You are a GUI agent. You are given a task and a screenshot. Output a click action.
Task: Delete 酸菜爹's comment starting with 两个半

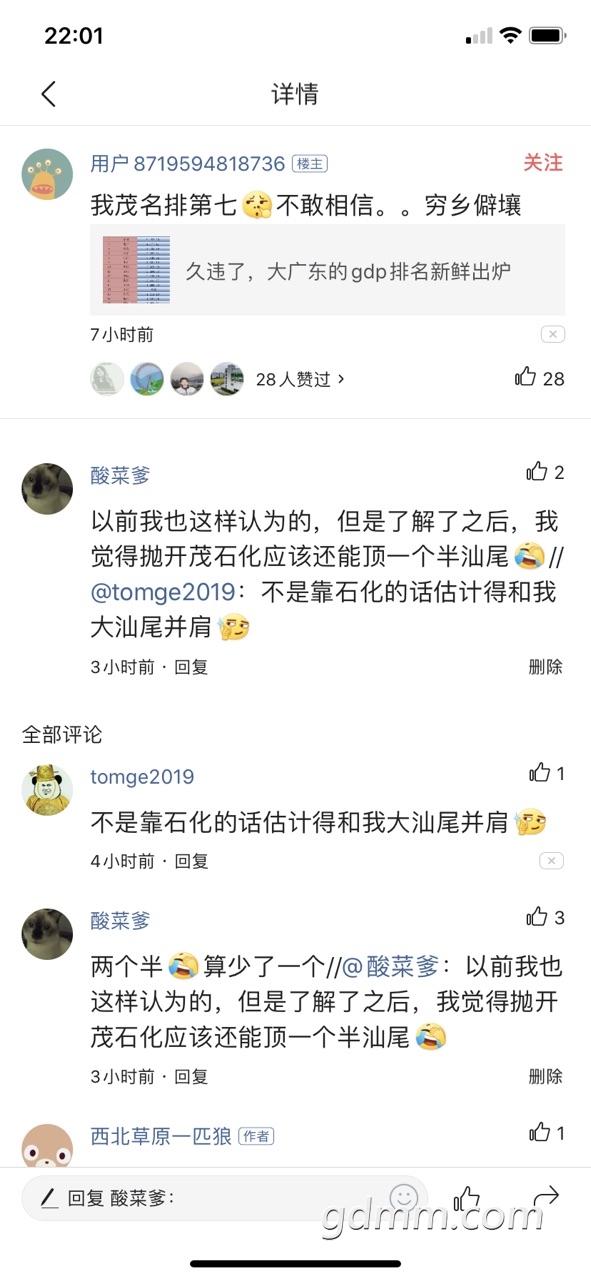pyautogui.click(x=546, y=1076)
